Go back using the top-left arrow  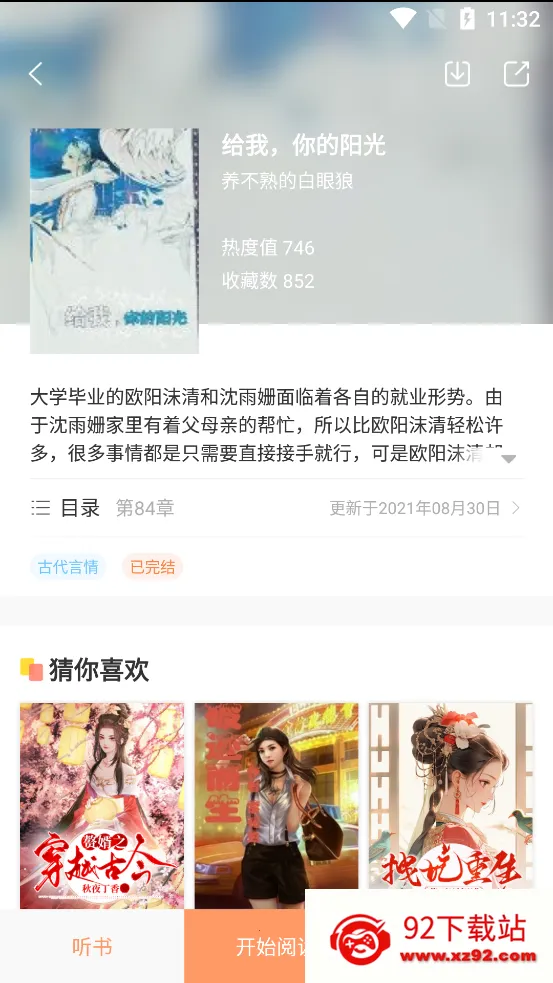pos(36,74)
